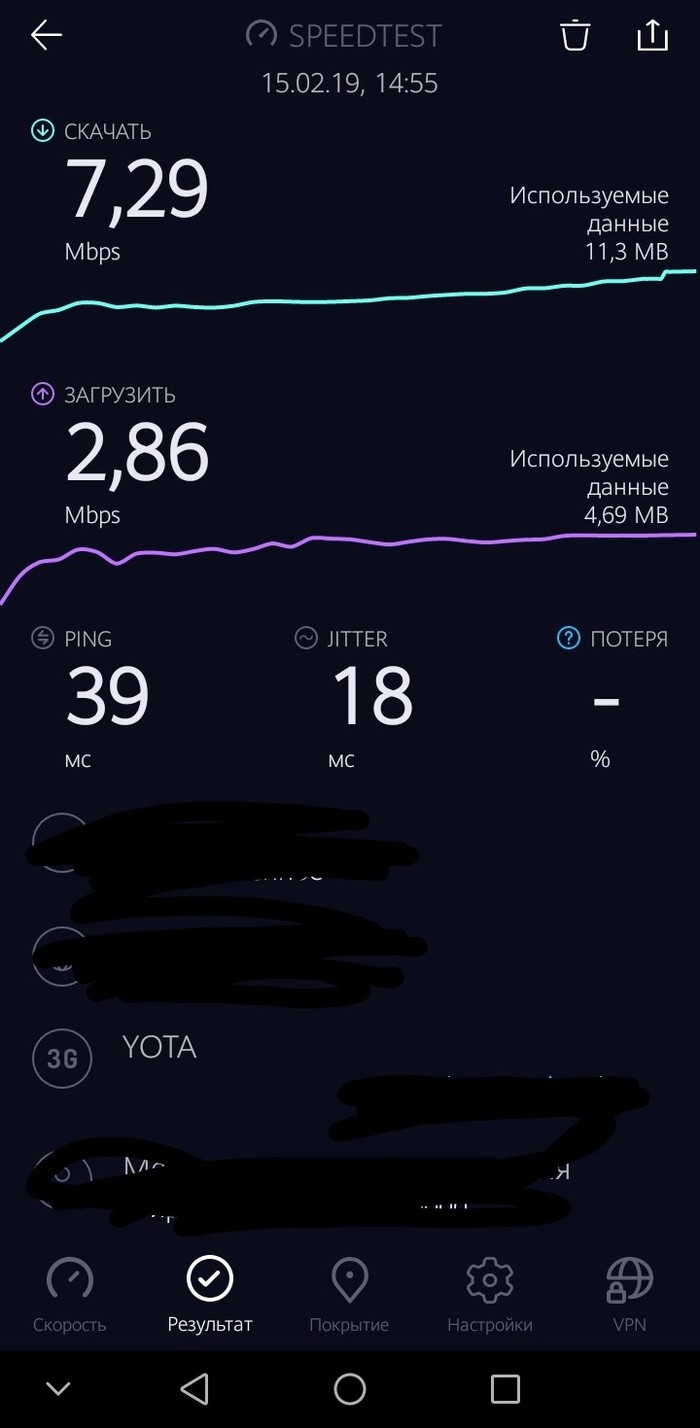Go to the Настройки tab
The width and height of the screenshot is (700, 1428).
click(490, 1295)
